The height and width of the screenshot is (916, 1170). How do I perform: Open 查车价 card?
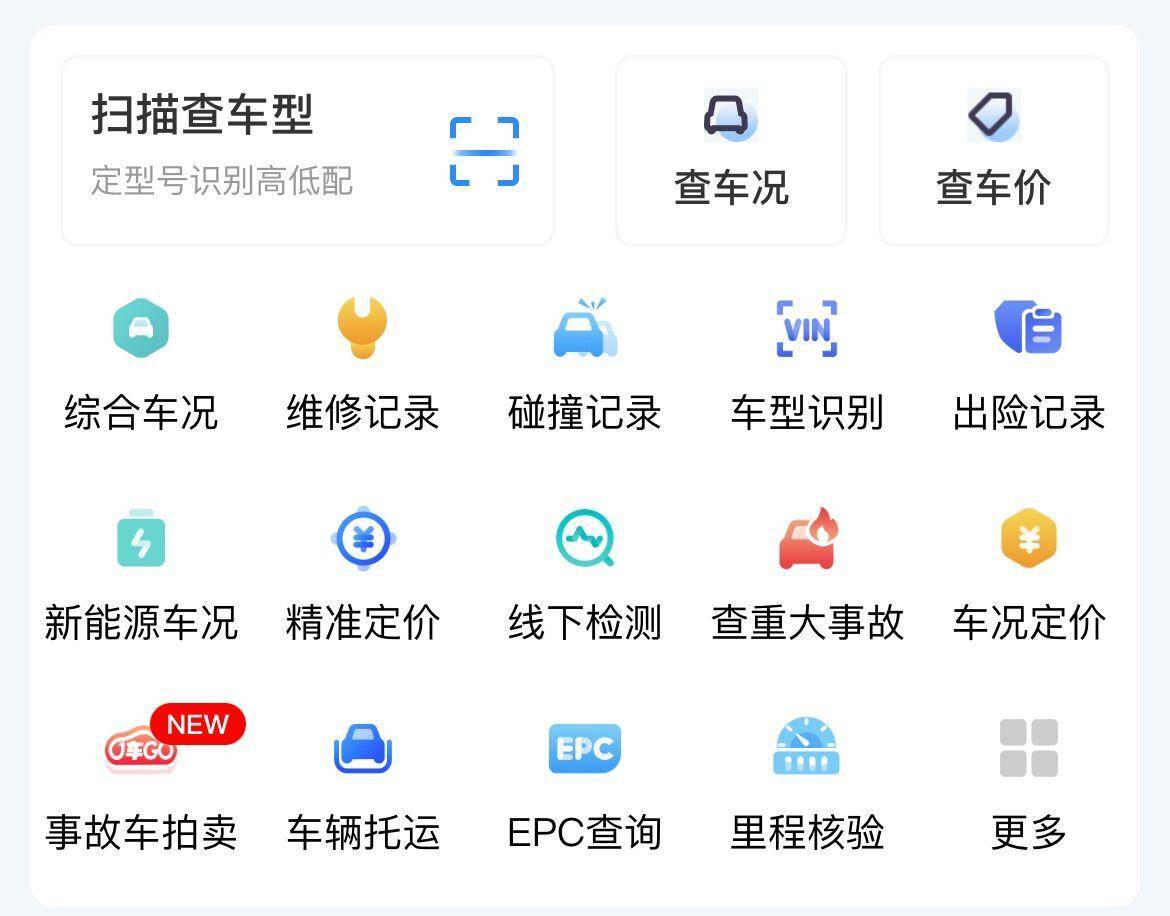pos(993,151)
